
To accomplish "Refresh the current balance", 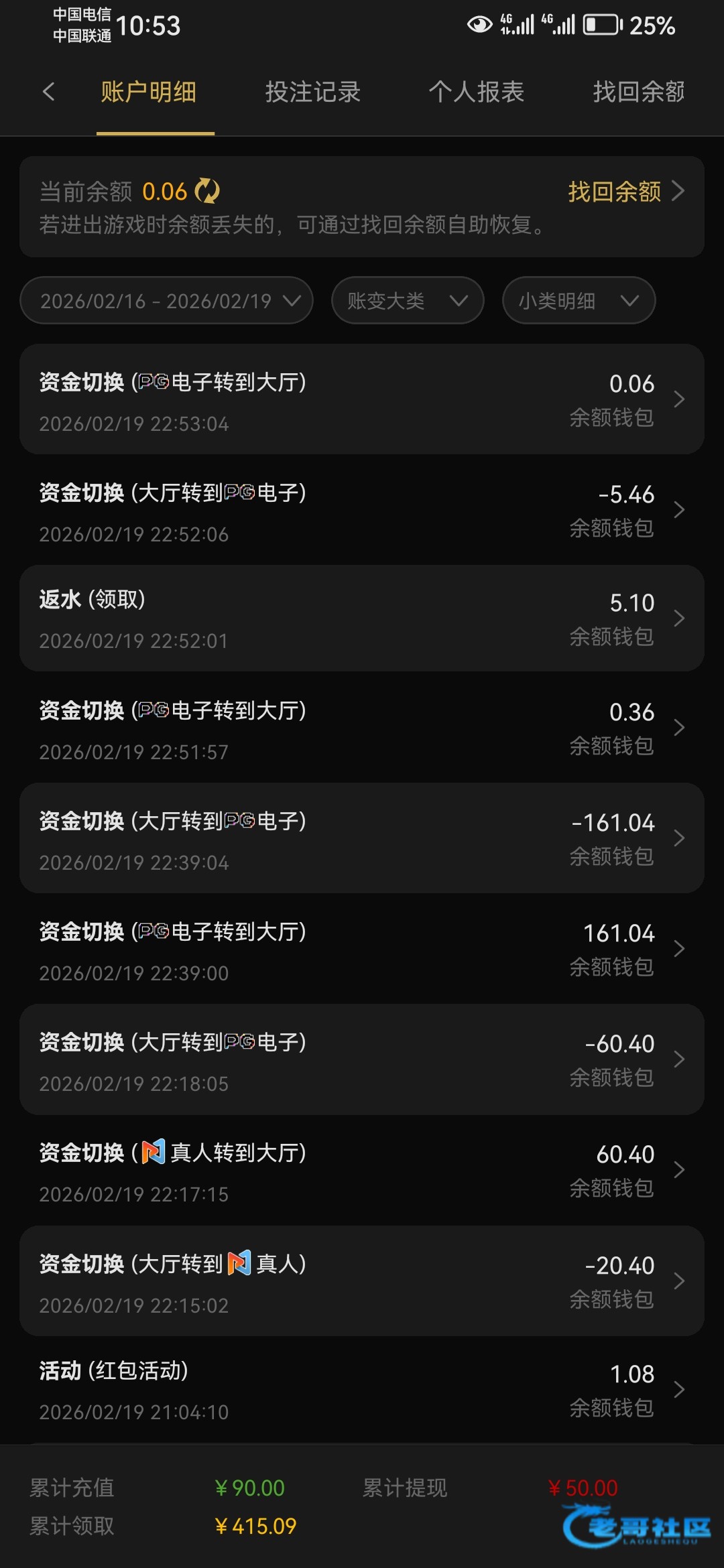I will [x=207, y=192].
